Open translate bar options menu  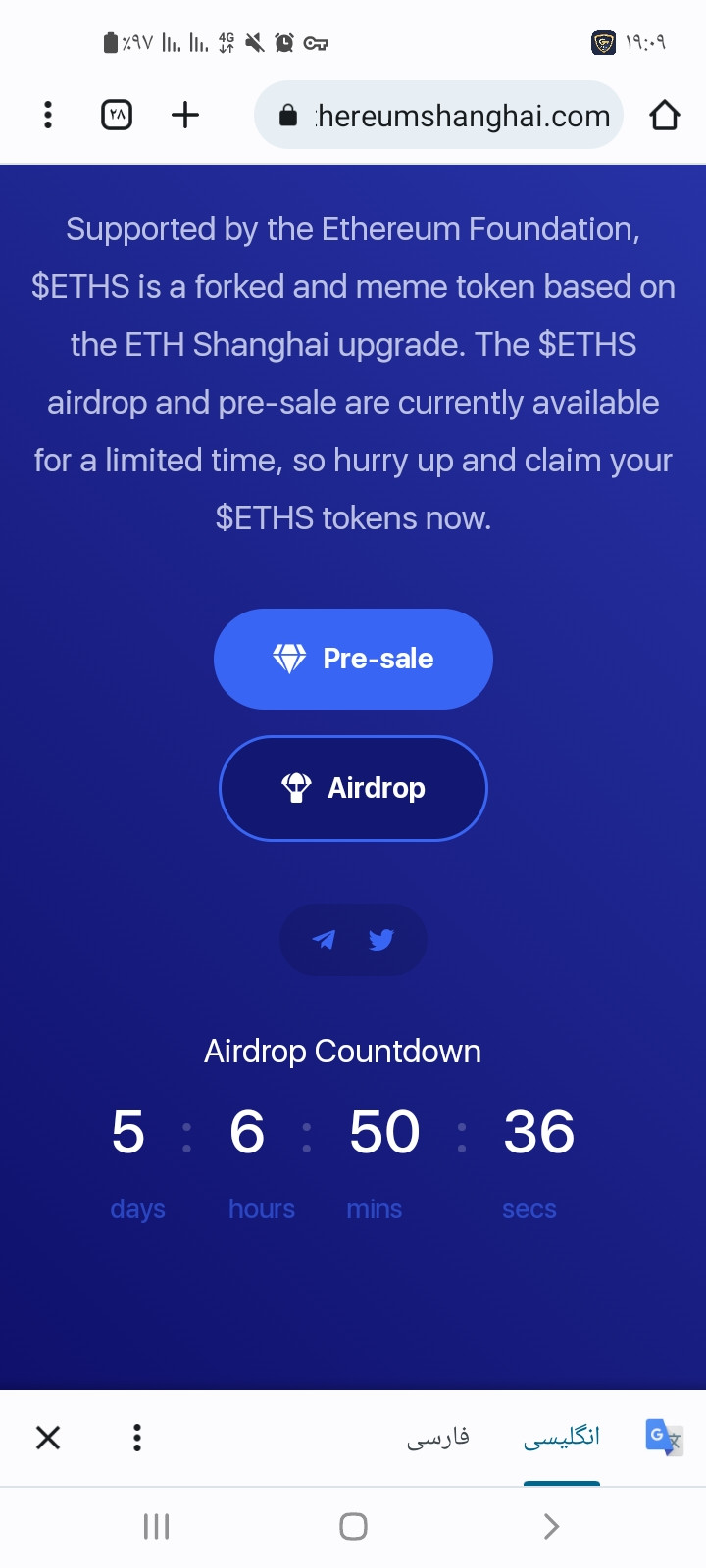137,1438
